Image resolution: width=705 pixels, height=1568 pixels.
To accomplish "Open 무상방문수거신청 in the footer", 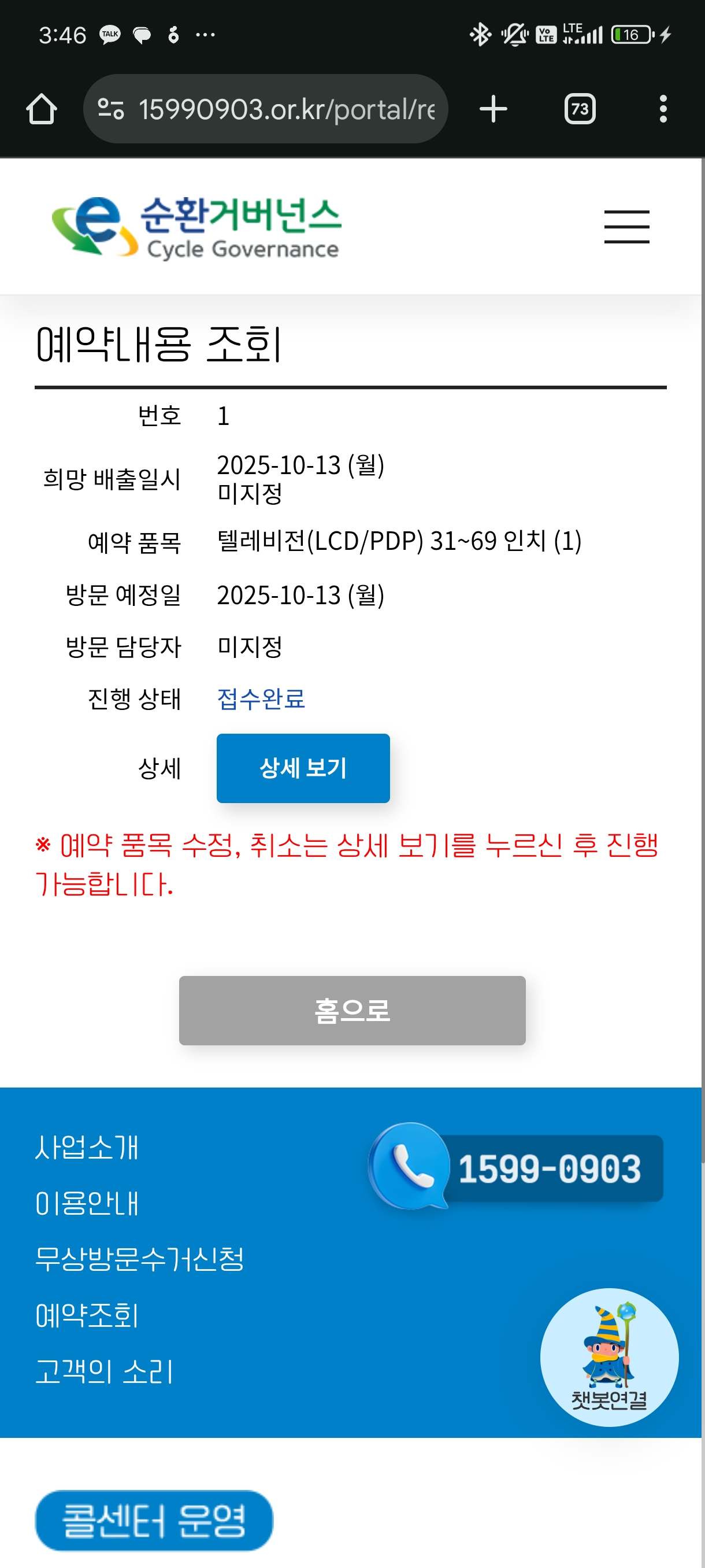I will tap(139, 1259).
